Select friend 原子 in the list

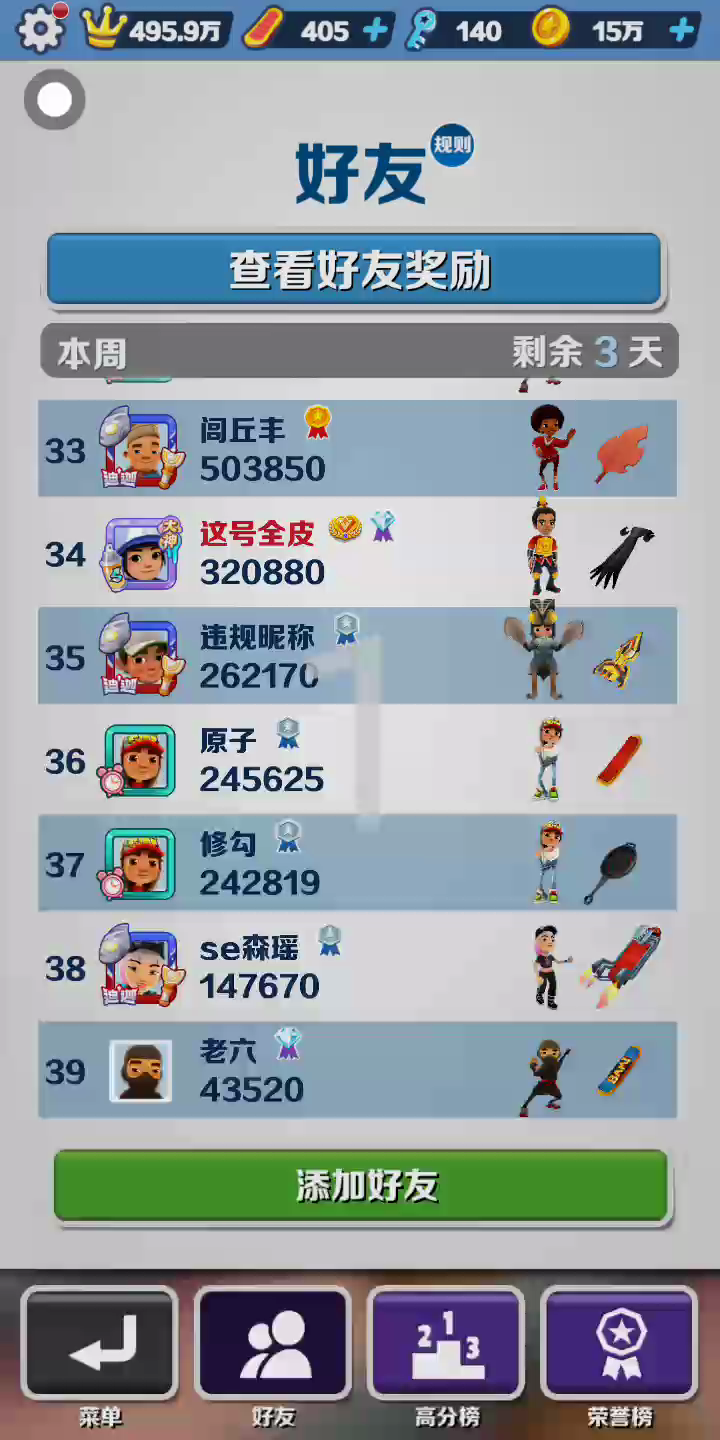(357, 760)
